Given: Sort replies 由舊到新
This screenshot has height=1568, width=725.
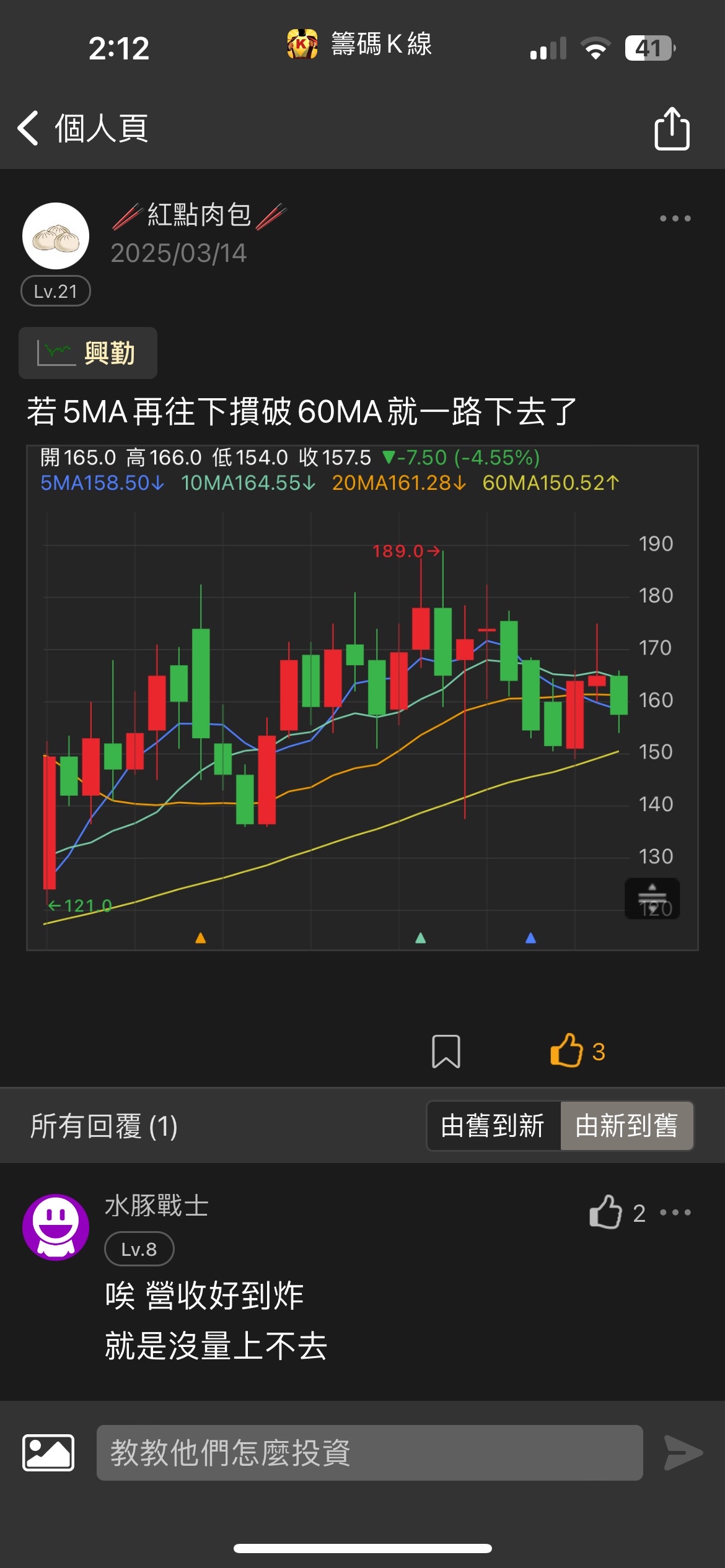Looking at the screenshot, I should 493,1126.
